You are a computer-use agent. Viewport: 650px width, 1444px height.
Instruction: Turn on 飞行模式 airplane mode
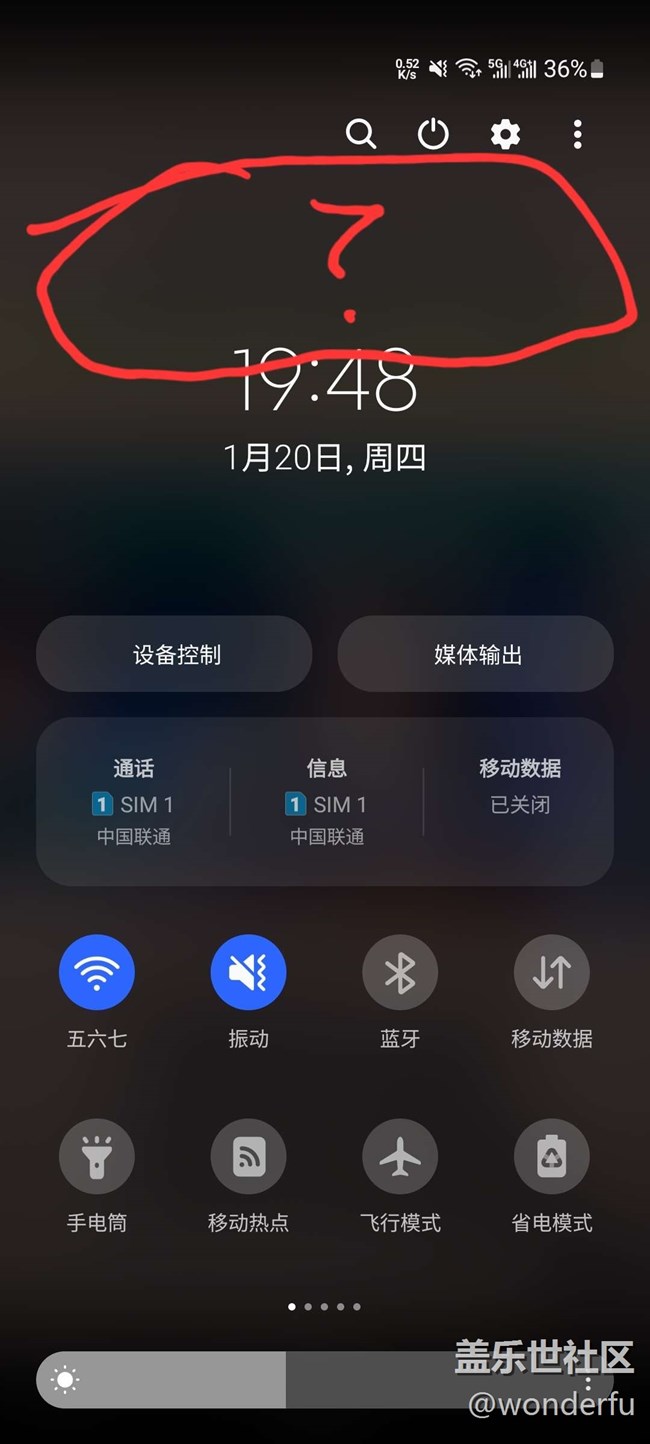pos(400,1157)
